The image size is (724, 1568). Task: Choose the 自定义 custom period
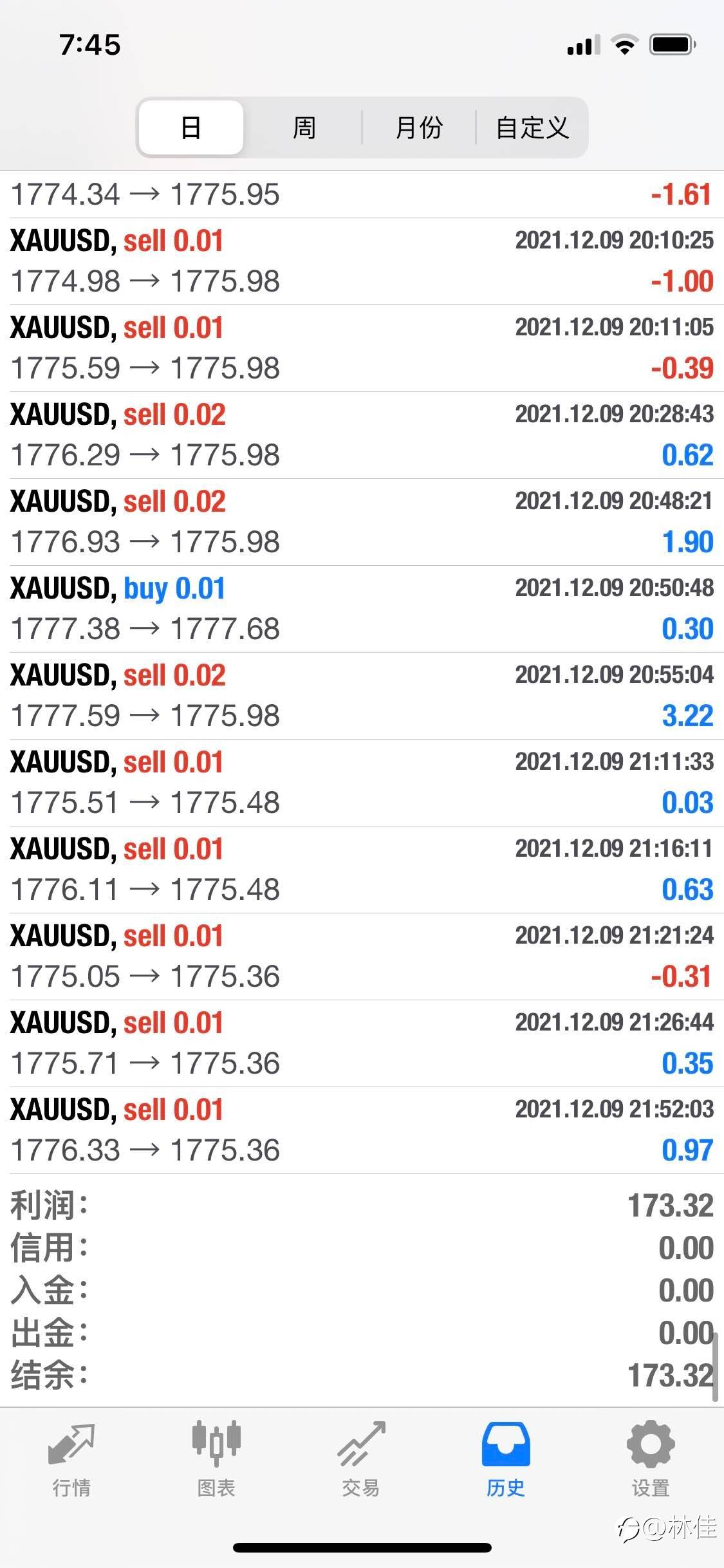pyautogui.click(x=532, y=127)
